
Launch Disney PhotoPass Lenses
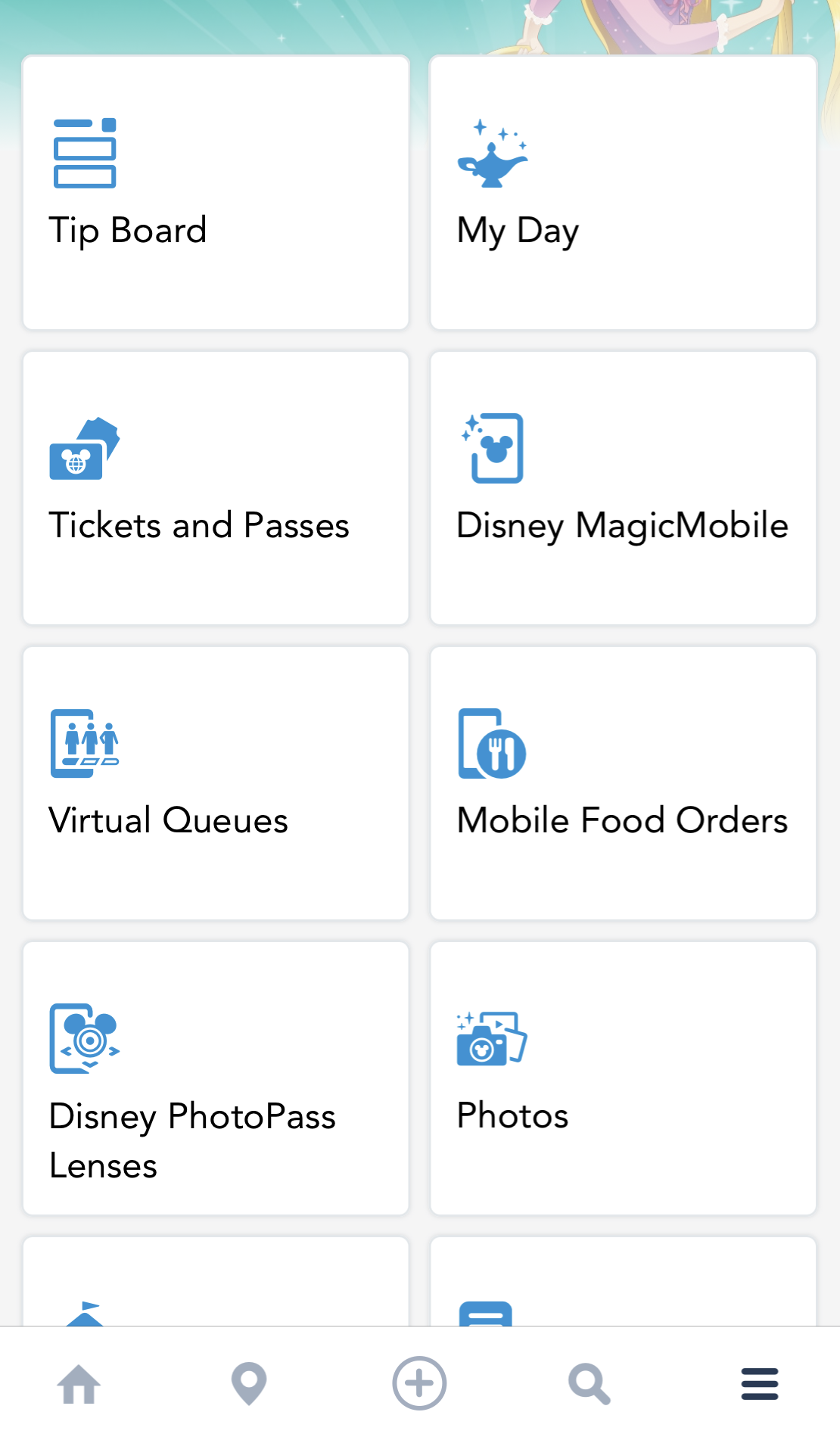(216, 1078)
